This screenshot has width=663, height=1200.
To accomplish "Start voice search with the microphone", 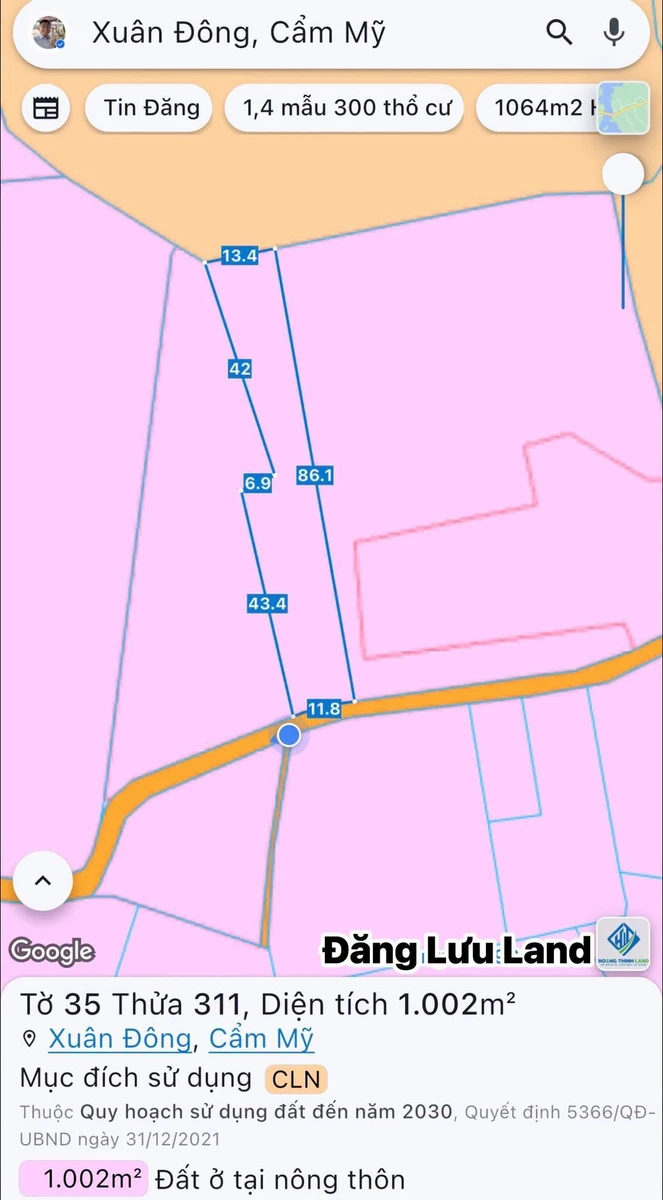I will [x=614, y=33].
